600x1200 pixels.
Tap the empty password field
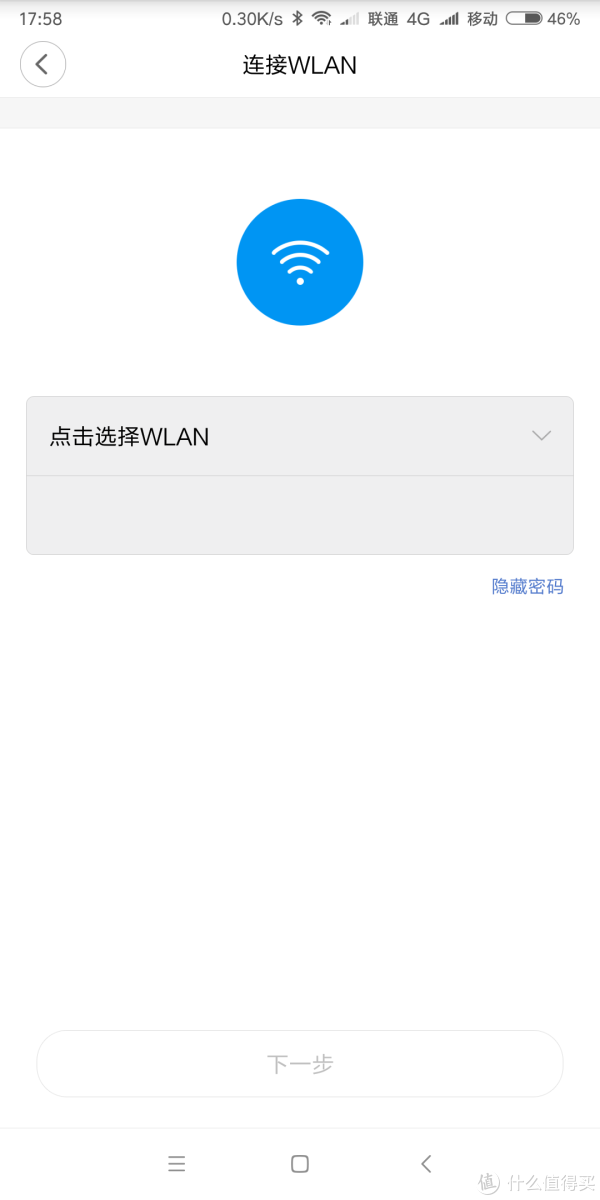[x=300, y=515]
